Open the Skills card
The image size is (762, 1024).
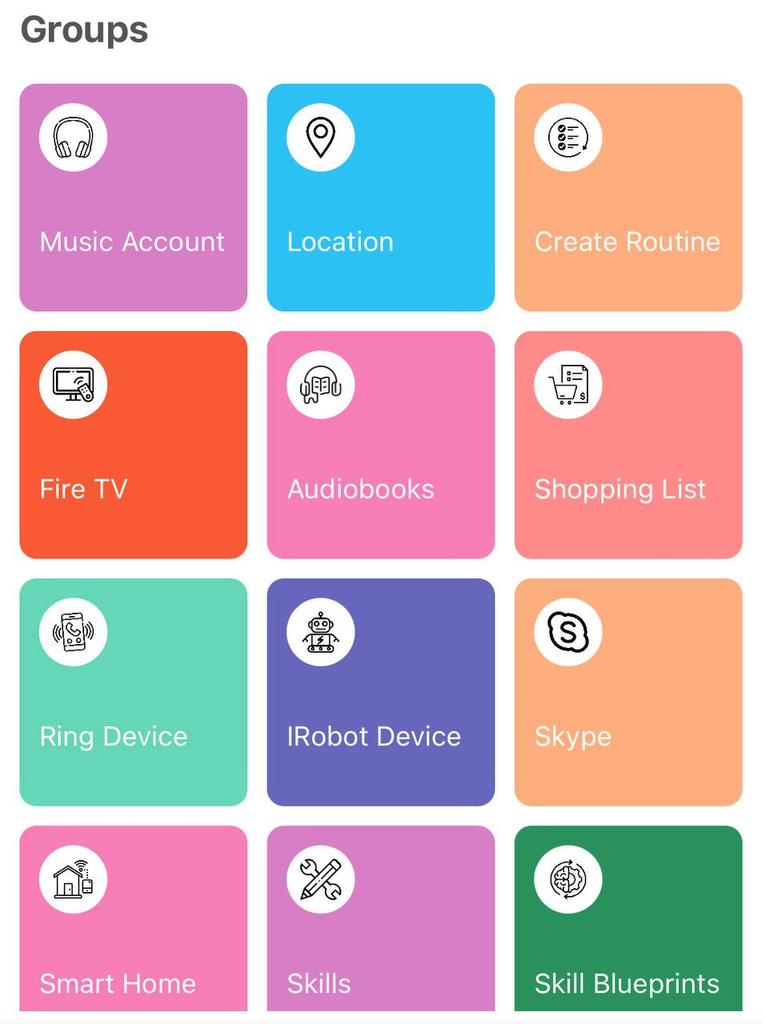(x=380, y=920)
